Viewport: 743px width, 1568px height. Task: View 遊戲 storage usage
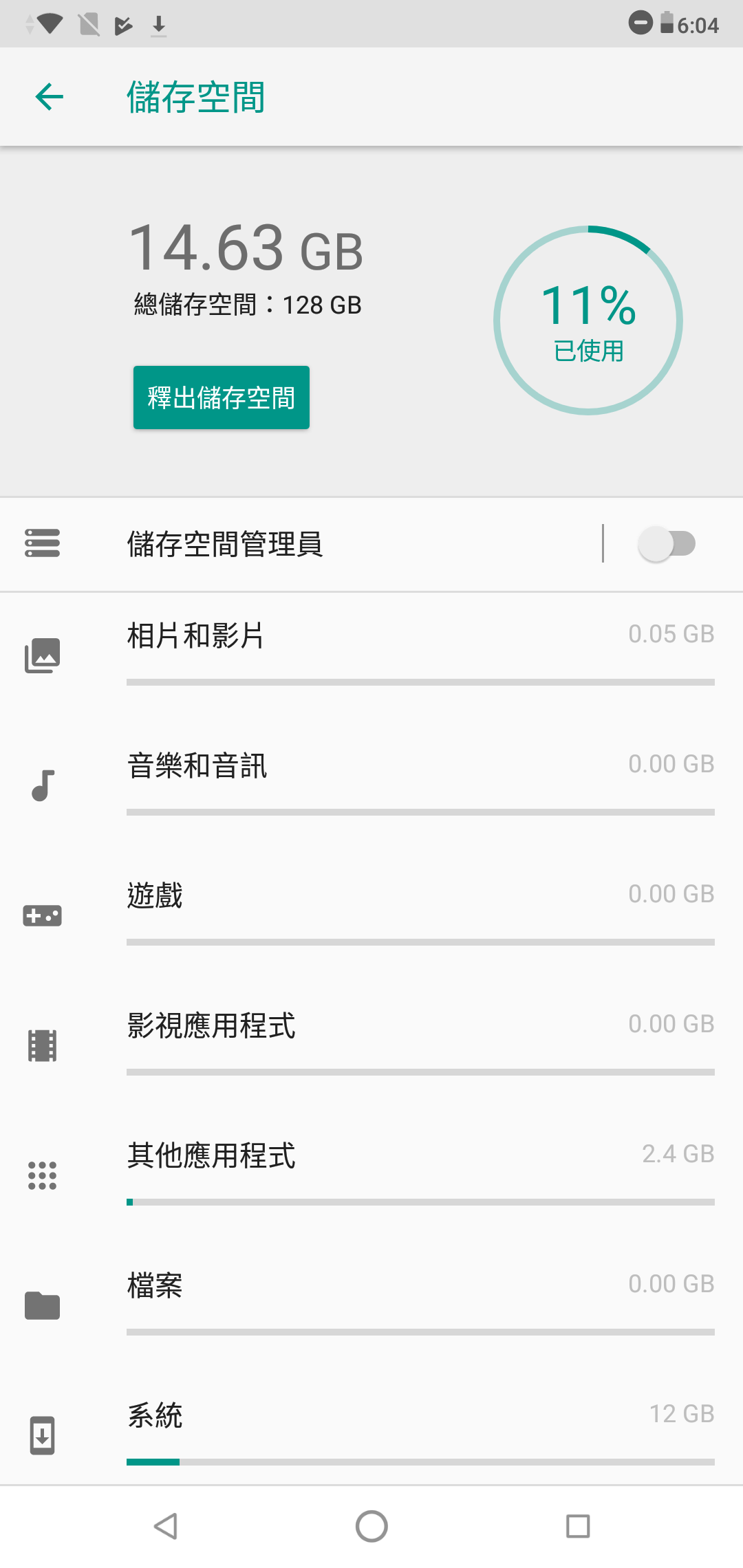point(371,917)
